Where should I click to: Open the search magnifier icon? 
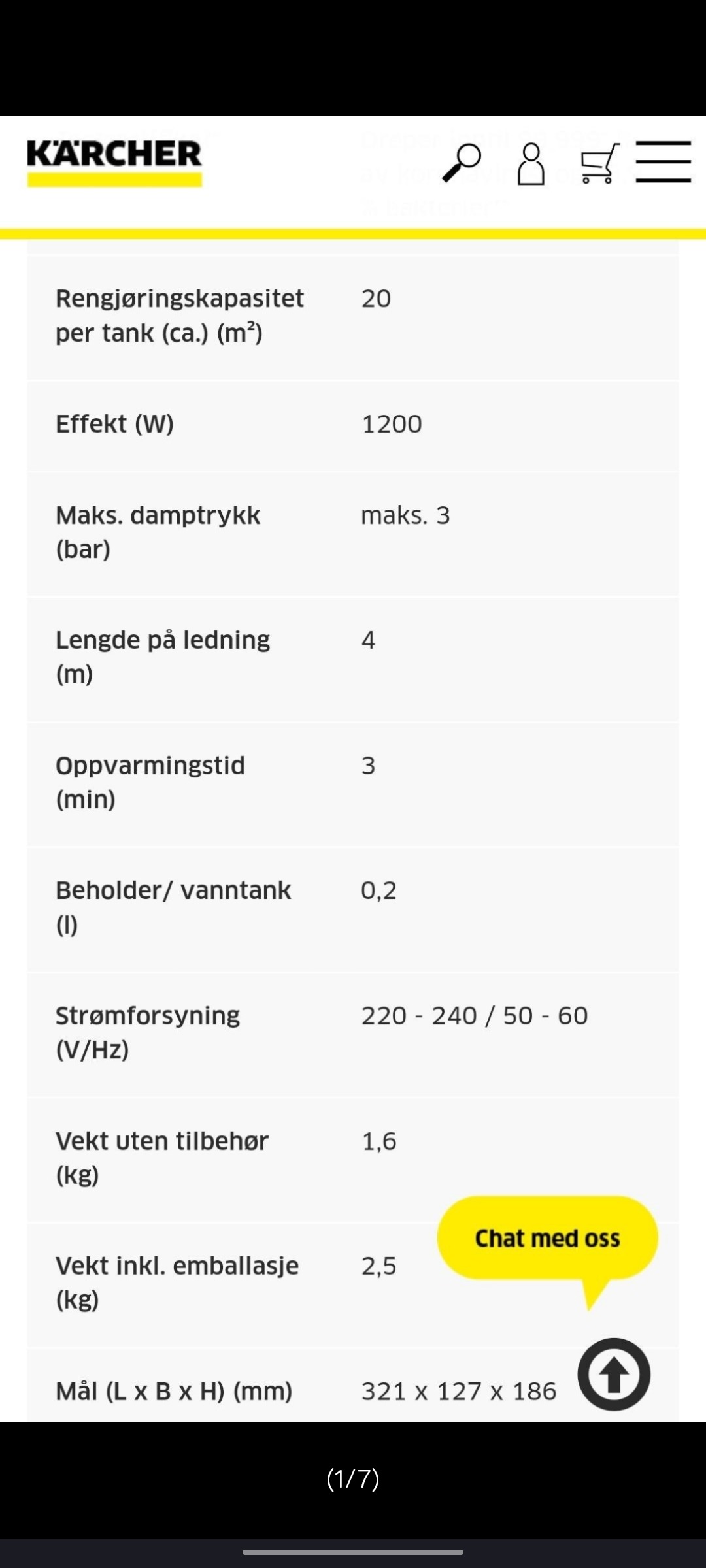(462, 163)
